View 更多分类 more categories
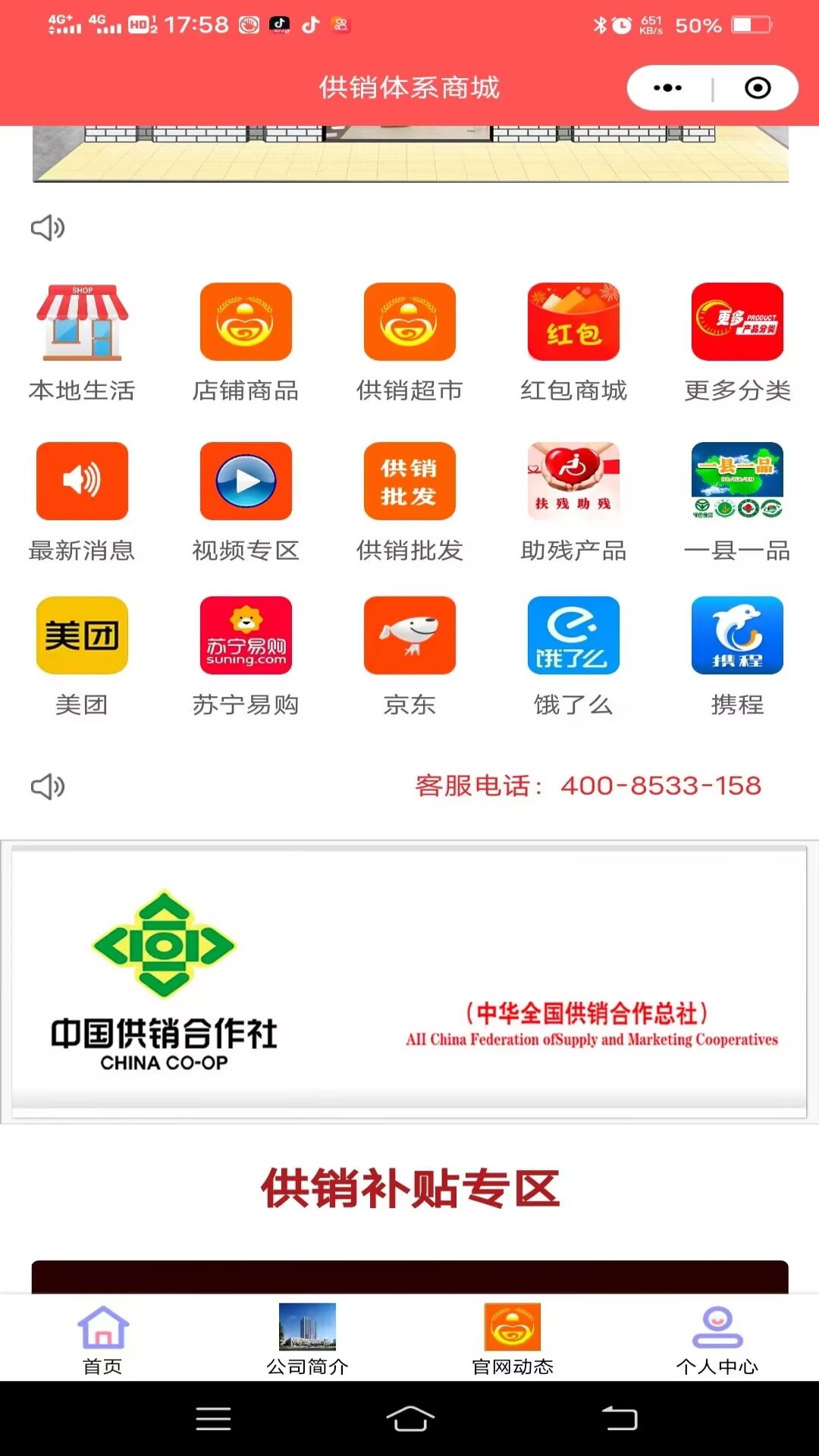The width and height of the screenshot is (819, 1456). tap(737, 322)
